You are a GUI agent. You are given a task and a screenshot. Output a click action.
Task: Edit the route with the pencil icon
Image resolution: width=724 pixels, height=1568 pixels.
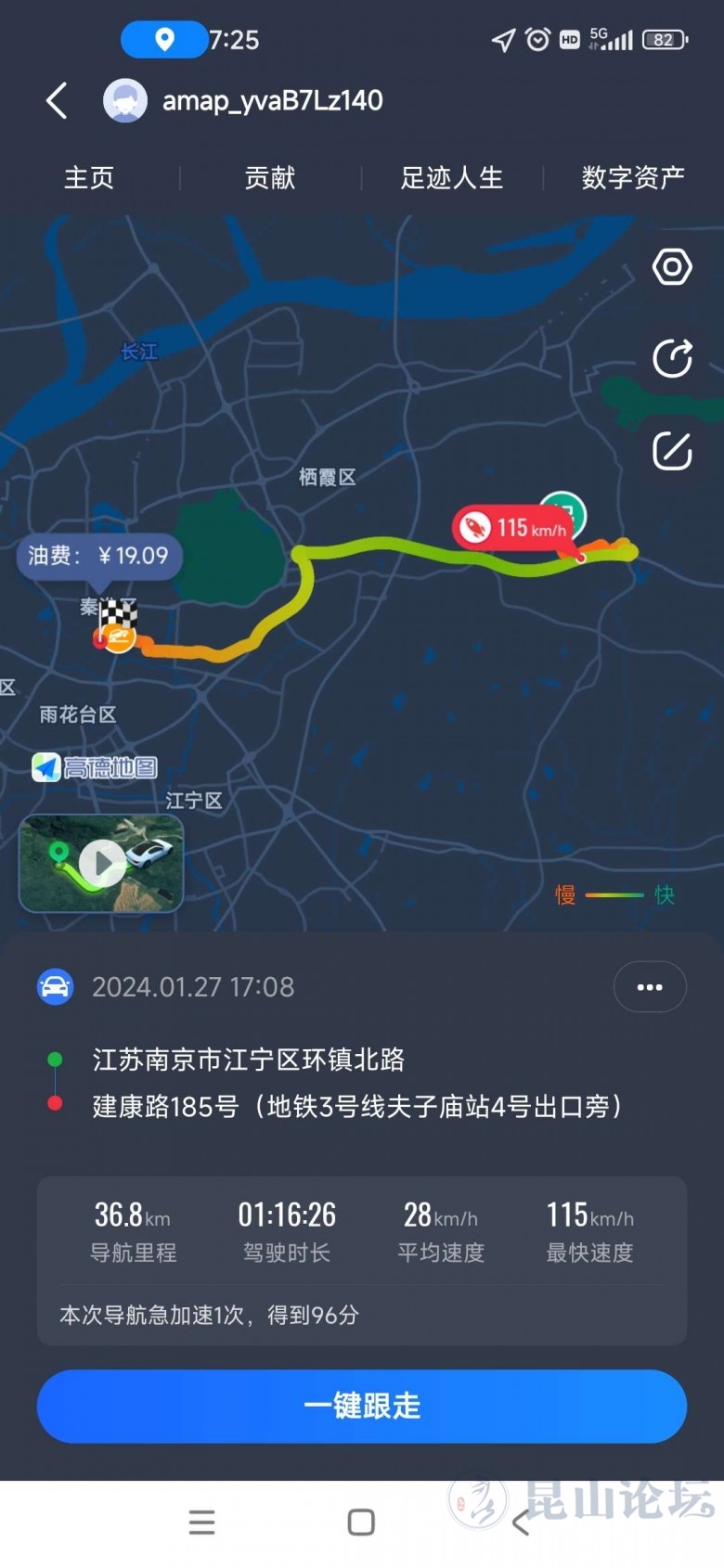(x=672, y=451)
